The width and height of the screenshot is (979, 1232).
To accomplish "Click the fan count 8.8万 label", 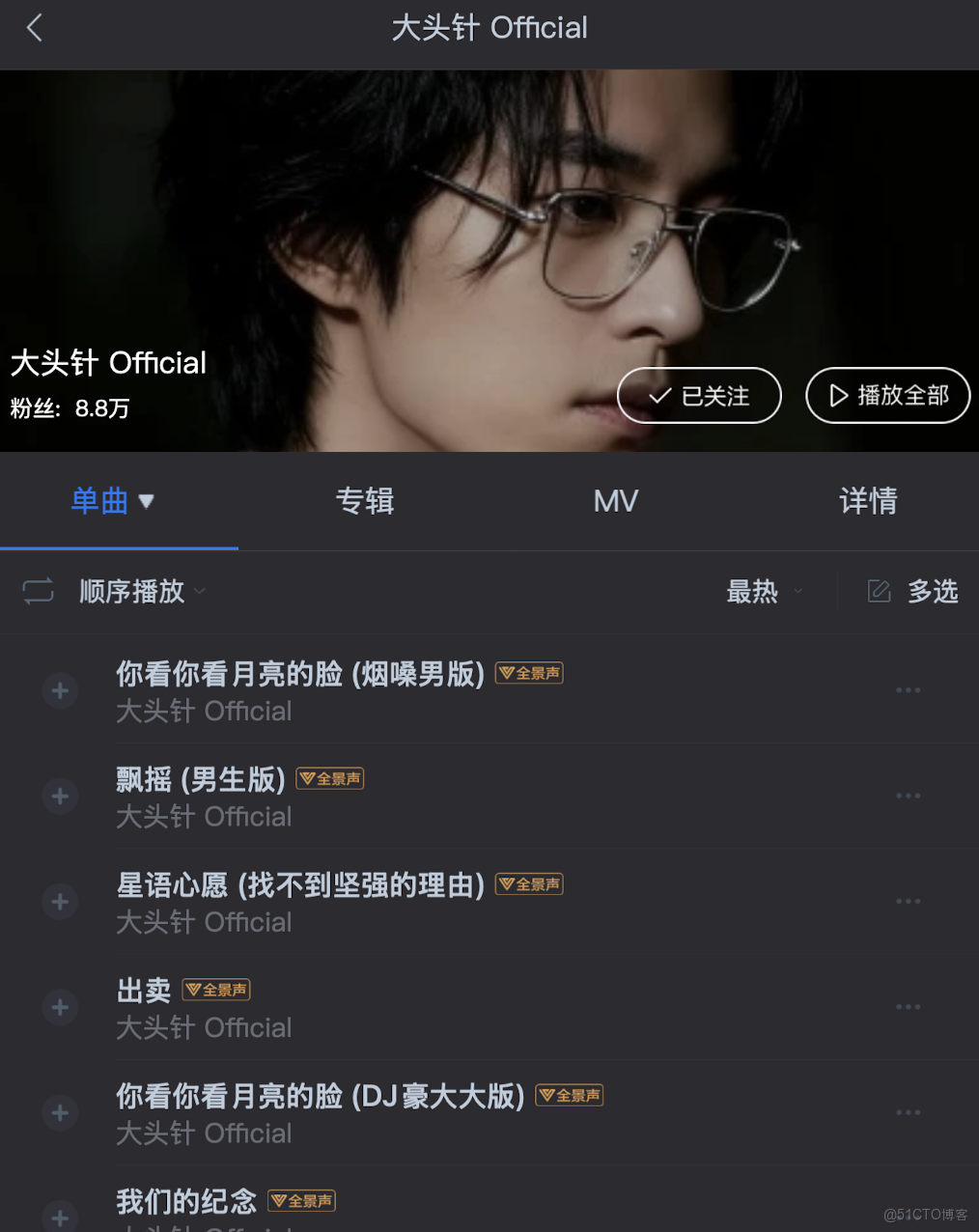I will [102, 407].
